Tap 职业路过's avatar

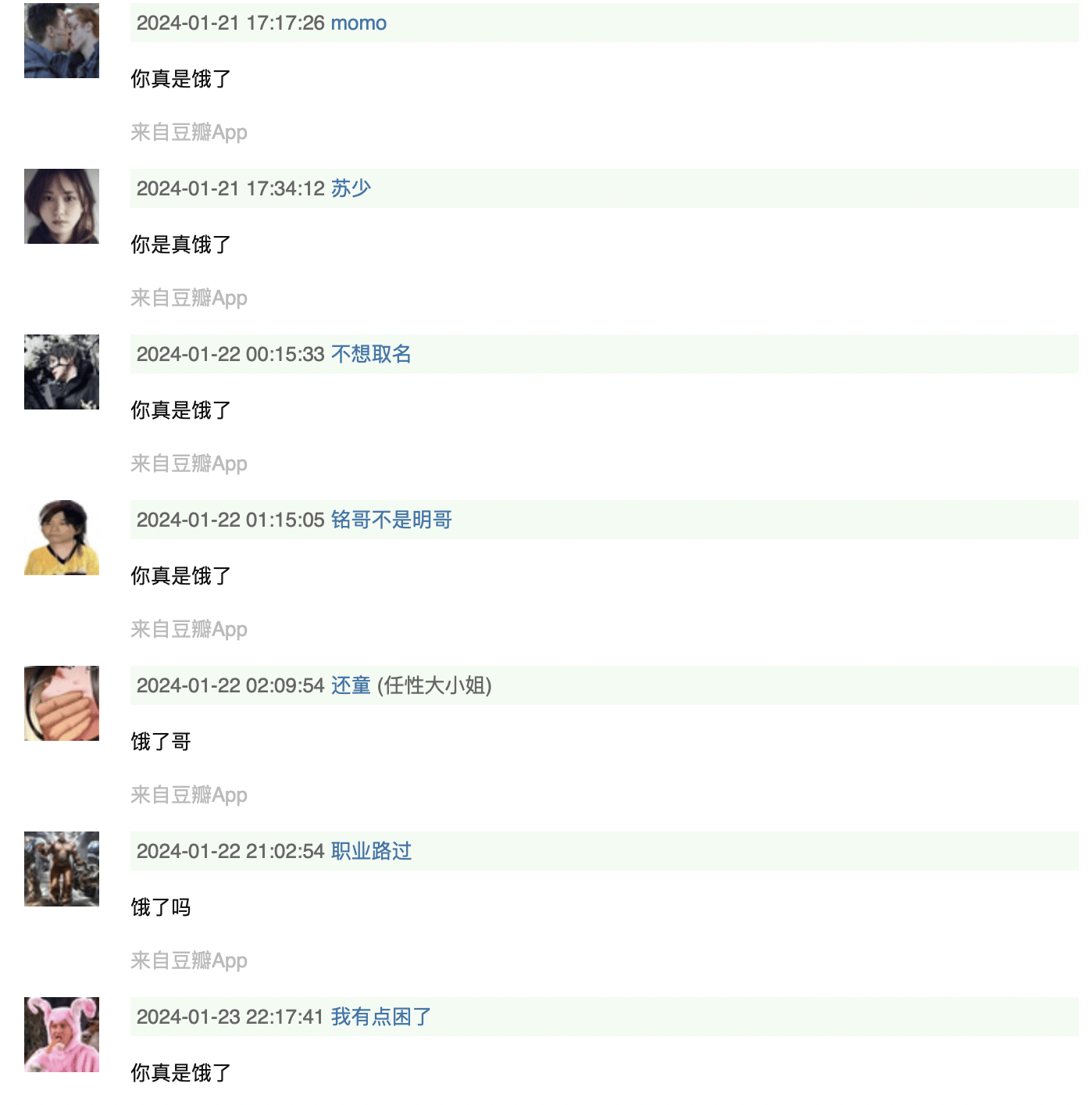[62, 869]
